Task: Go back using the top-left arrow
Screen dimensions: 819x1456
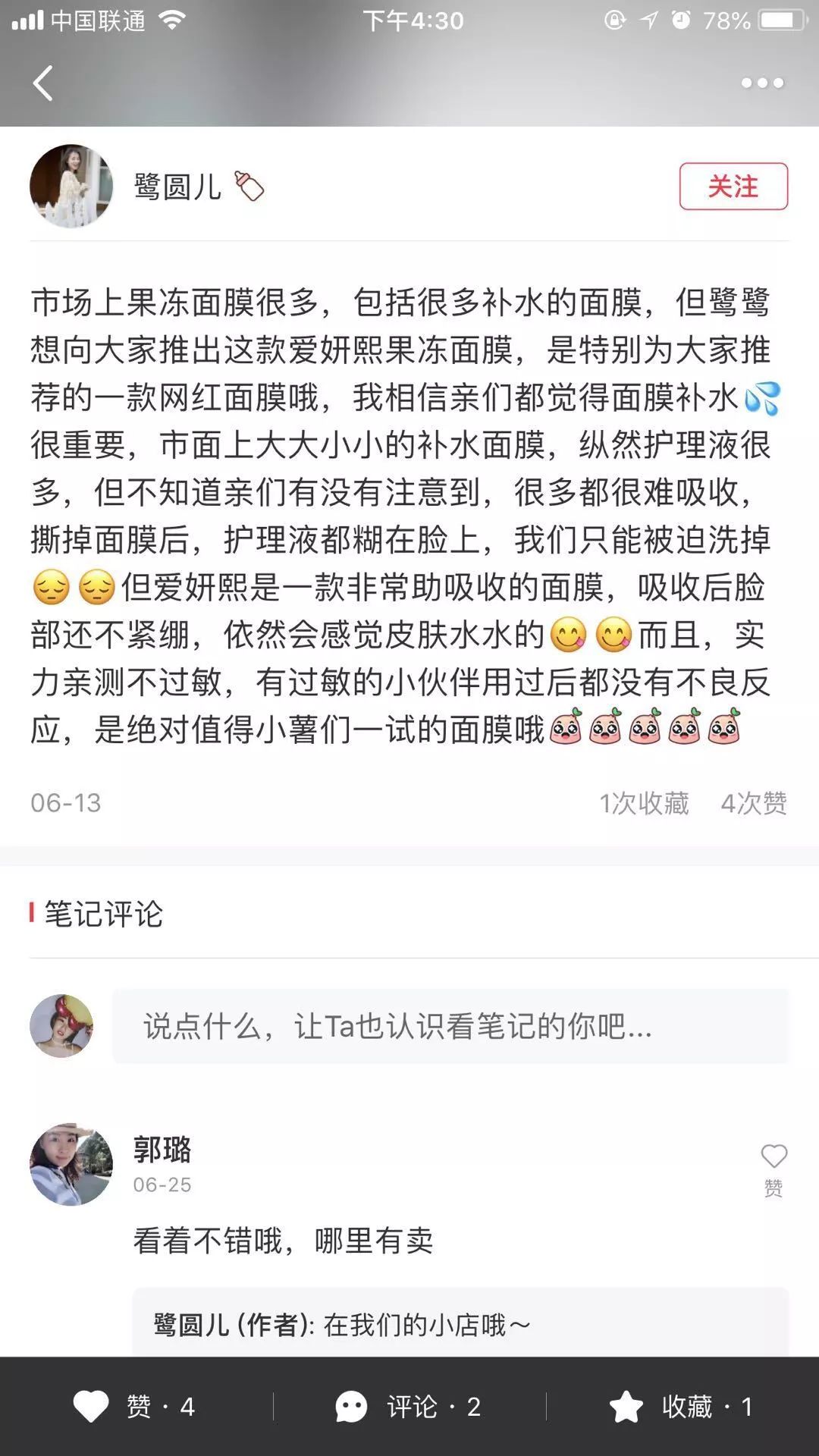Action: [x=43, y=83]
